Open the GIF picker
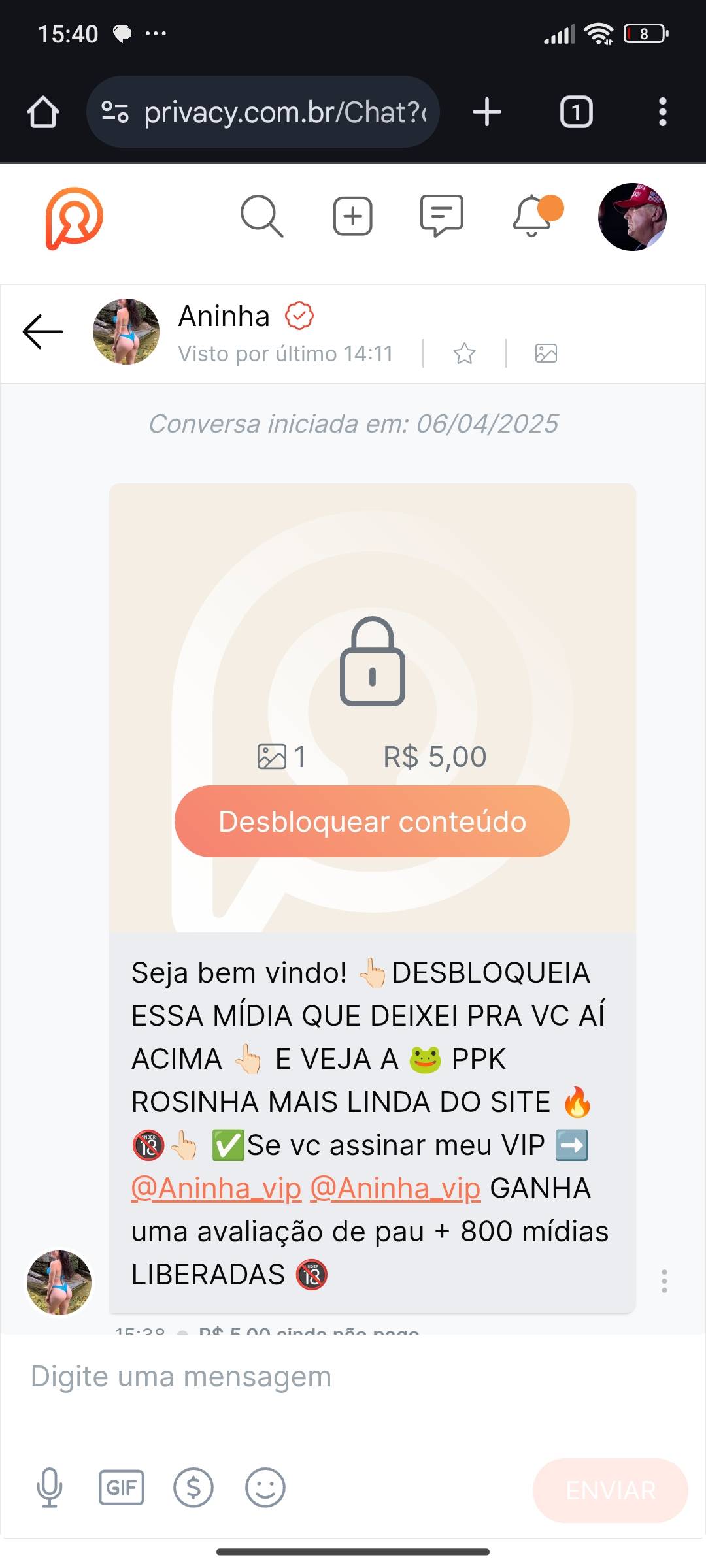706x1568 pixels. 122,1488
